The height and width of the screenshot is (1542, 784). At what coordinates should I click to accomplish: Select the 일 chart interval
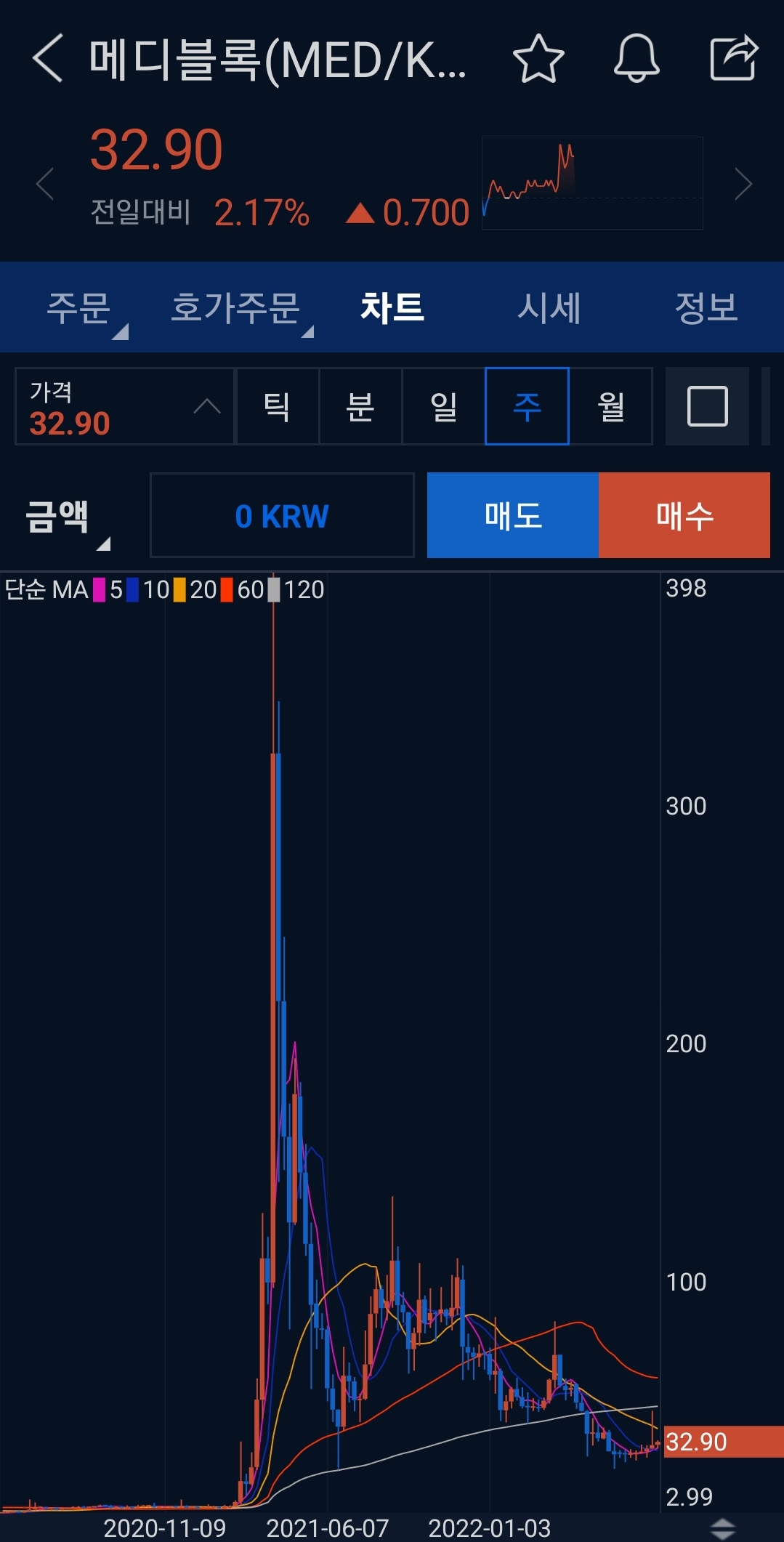[443, 406]
